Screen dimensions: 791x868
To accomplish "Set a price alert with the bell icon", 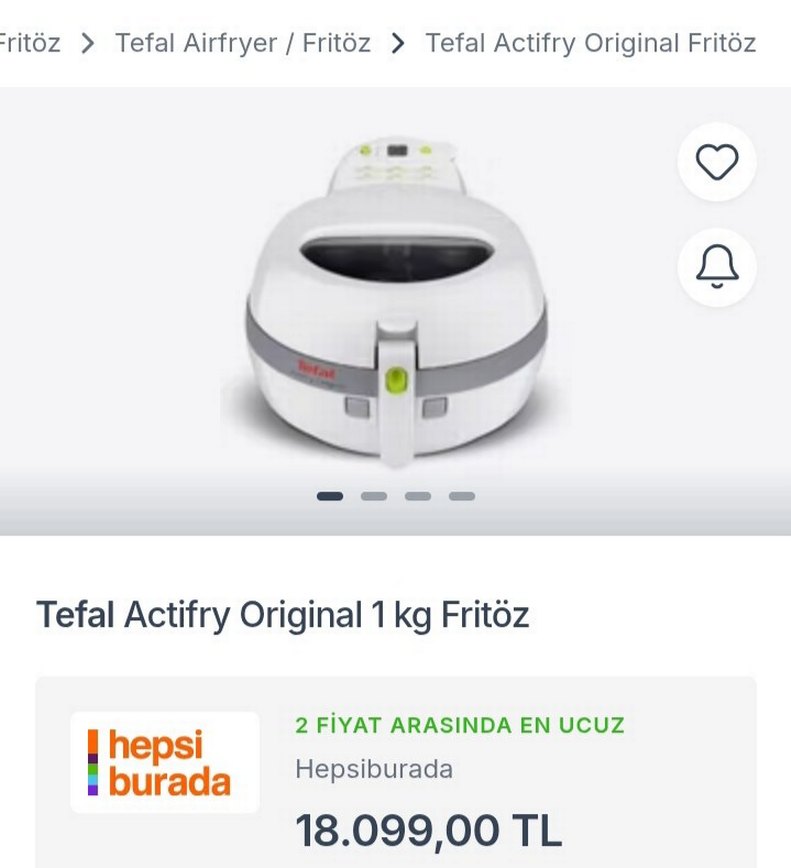I will pyautogui.click(x=716, y=266).
